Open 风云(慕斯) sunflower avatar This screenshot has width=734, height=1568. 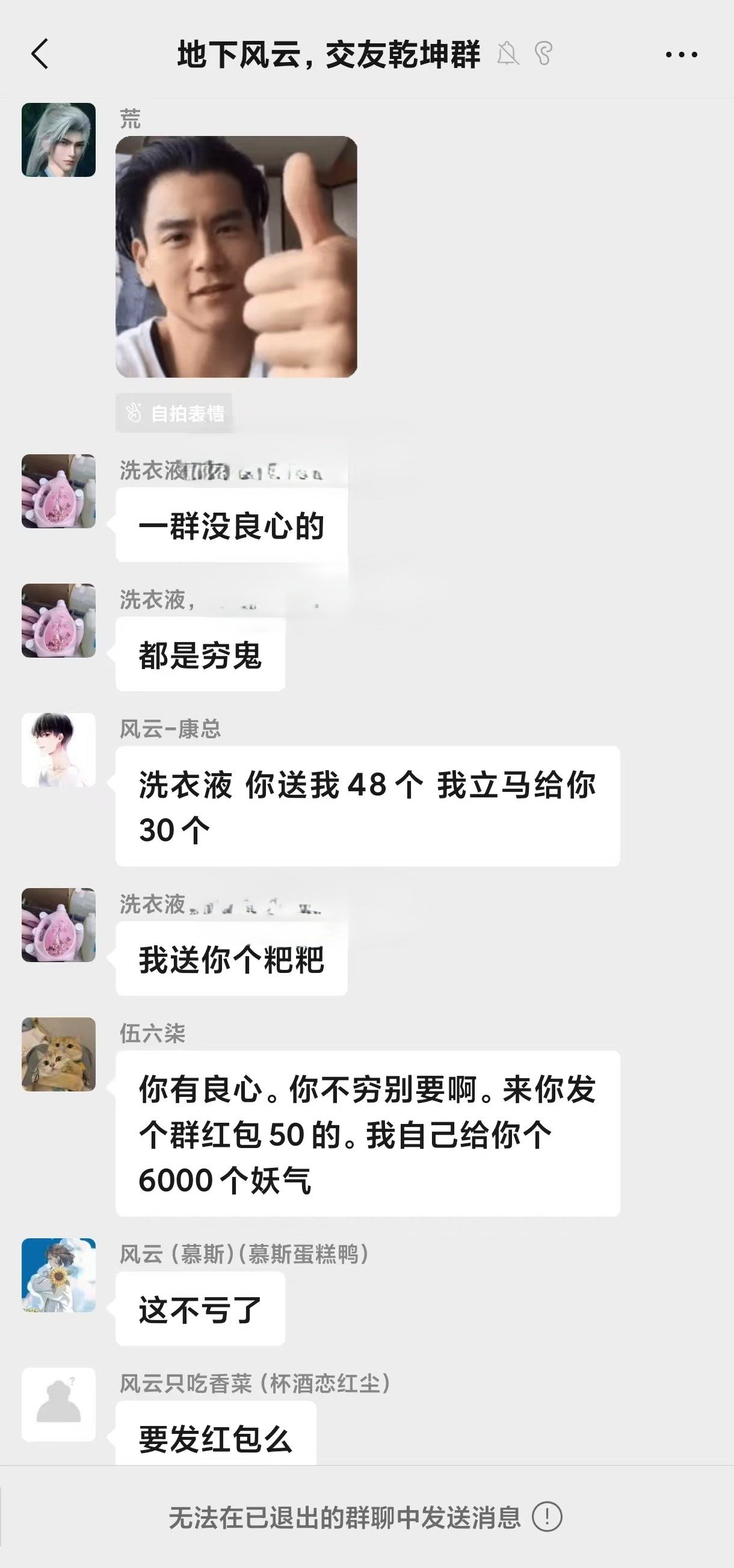click(x=58, y=1274)
